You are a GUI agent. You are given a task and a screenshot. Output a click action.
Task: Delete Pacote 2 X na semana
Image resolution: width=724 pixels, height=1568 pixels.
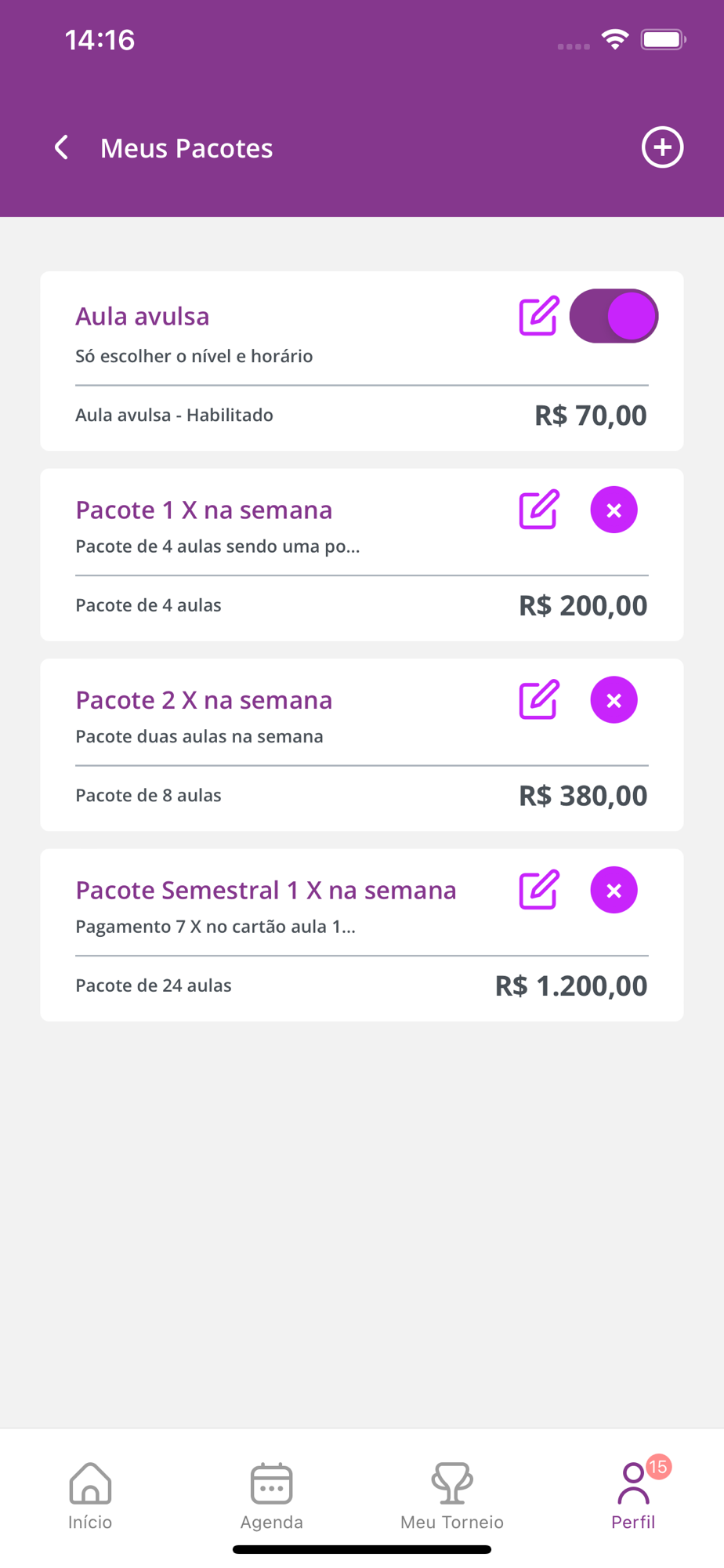(x=614, y=700)
